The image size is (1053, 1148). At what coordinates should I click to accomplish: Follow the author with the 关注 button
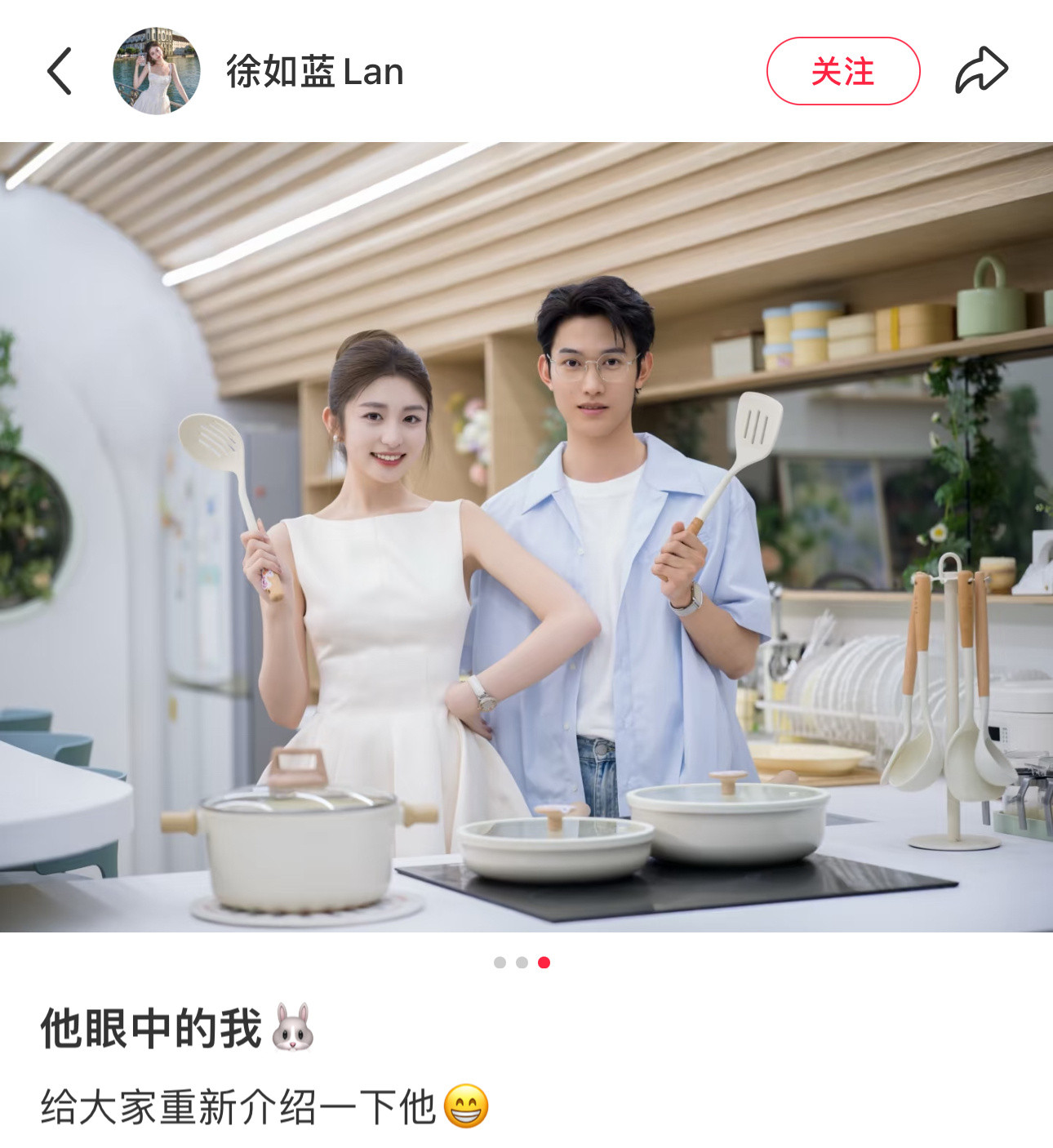(x=842, y=71)
